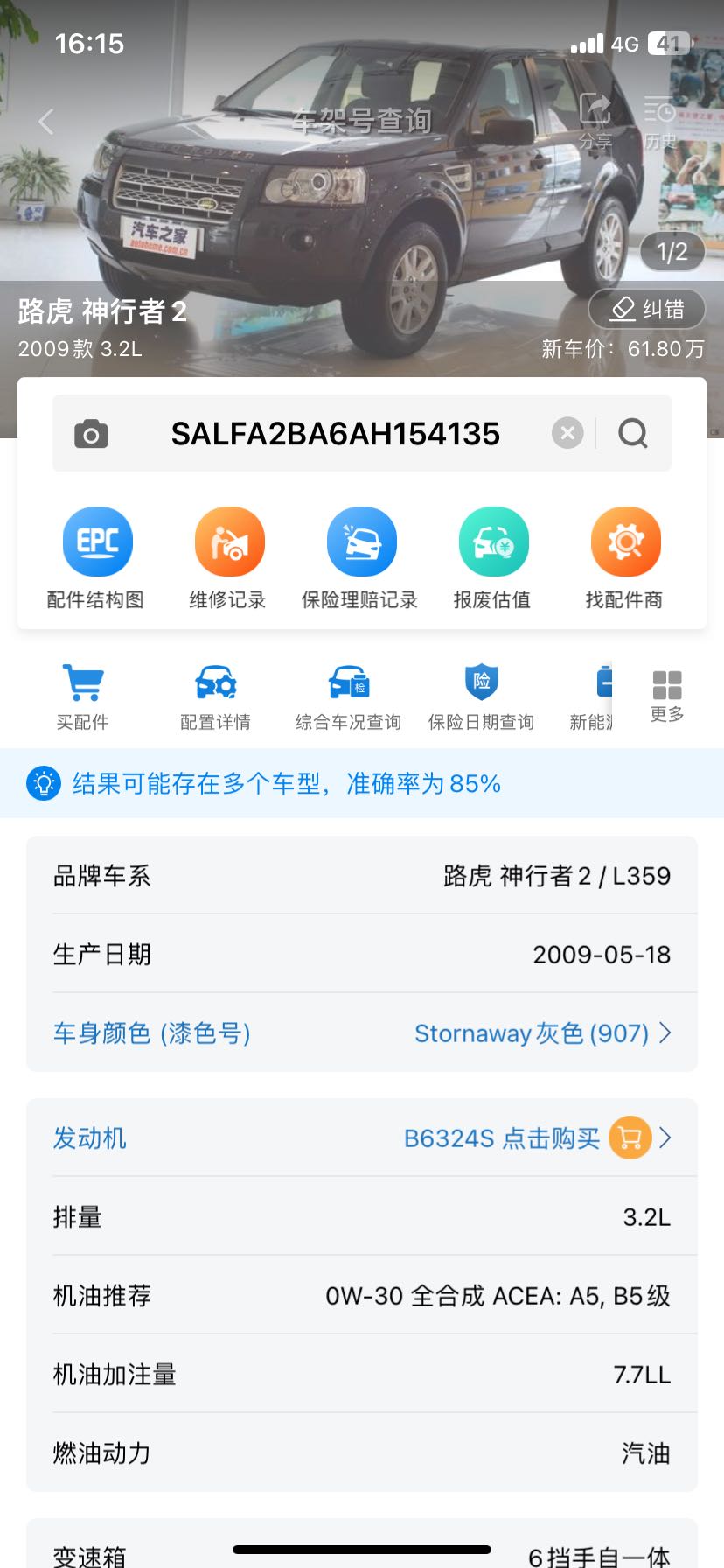The image size is (724, 1568).
Task: Show 更多 tools grid
Action: (x=667, y=696)
